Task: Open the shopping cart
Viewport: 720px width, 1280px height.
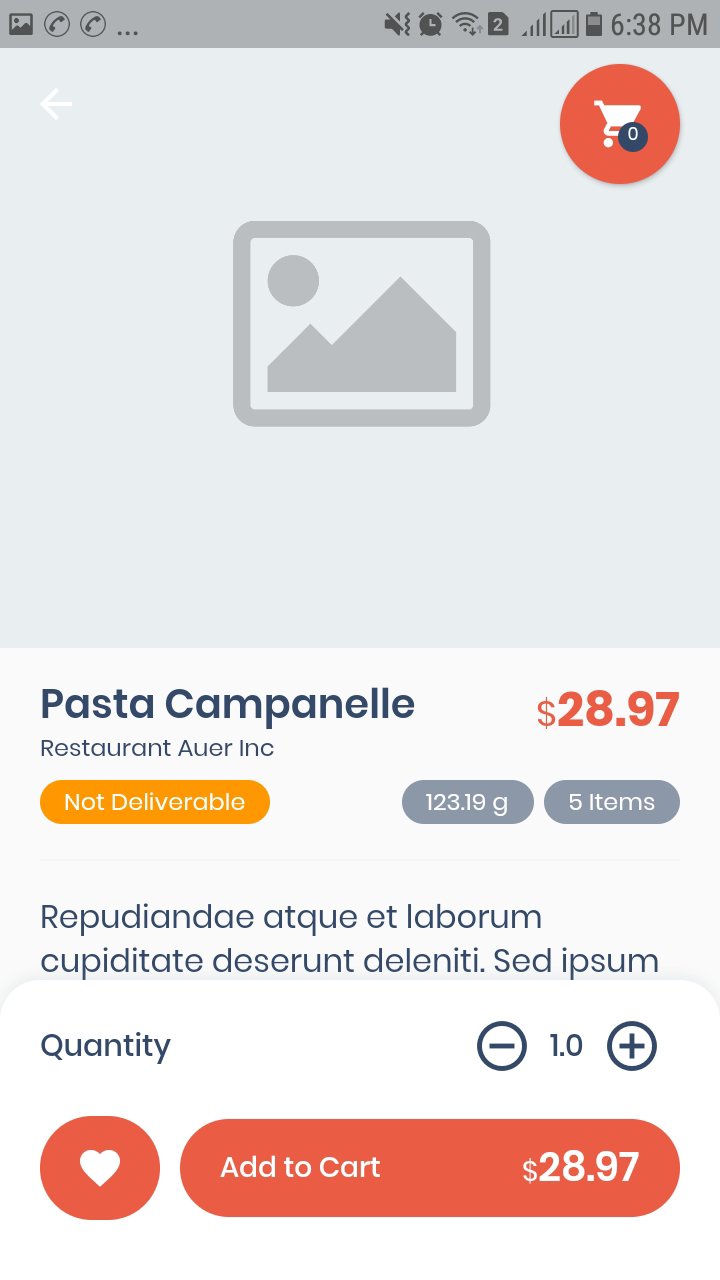Action: 619,124
